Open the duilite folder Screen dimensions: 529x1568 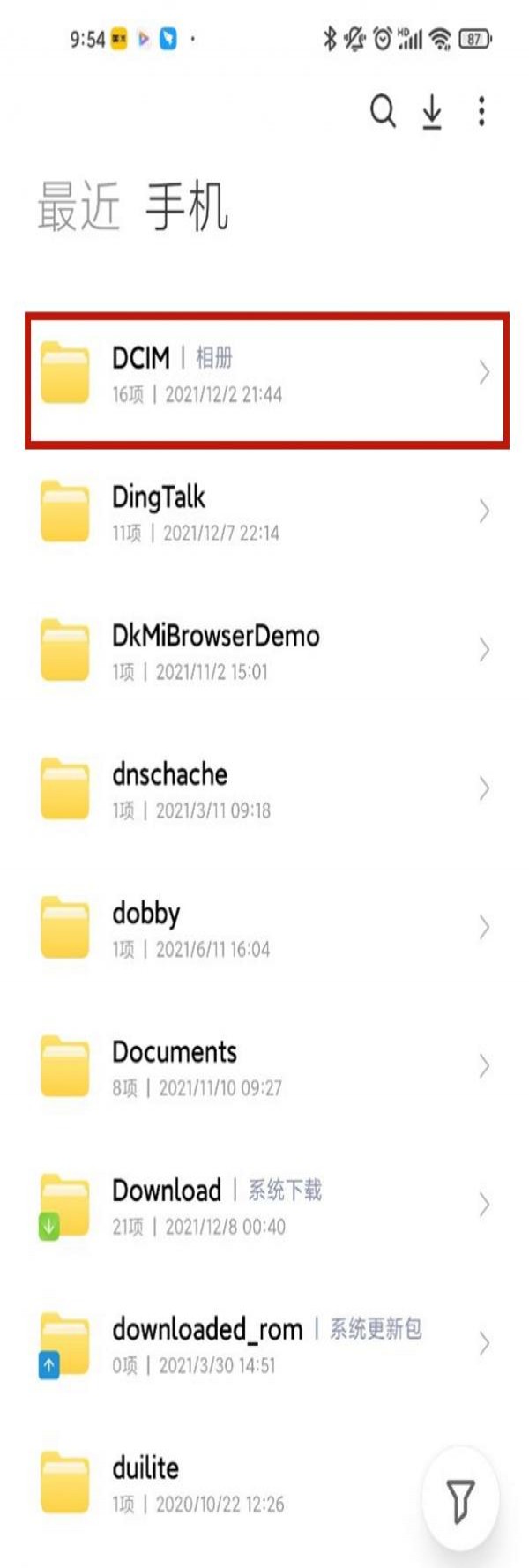coord(220,1482)
